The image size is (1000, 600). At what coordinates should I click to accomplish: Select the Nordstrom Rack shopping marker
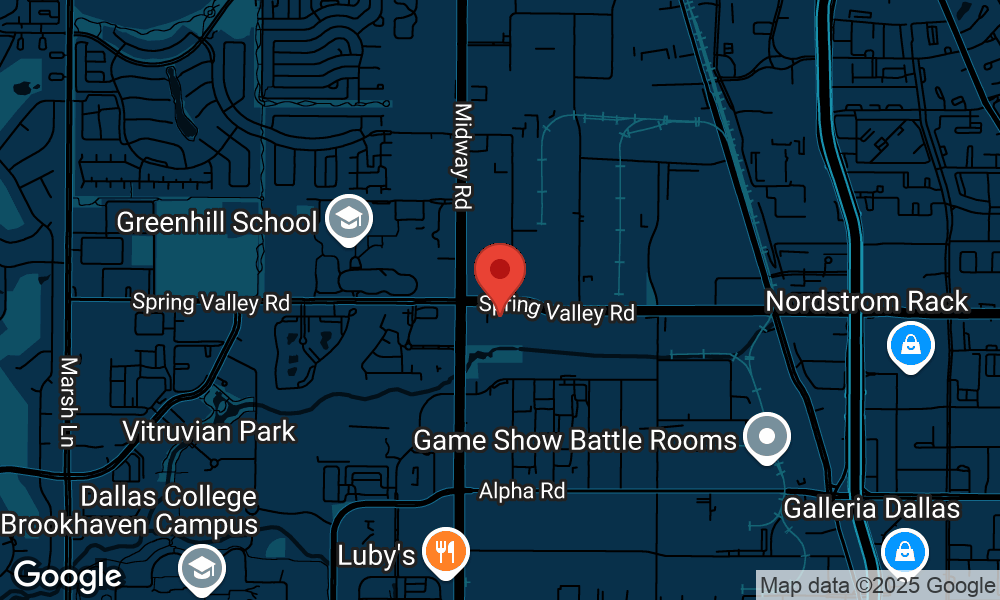tap(910, 346)
